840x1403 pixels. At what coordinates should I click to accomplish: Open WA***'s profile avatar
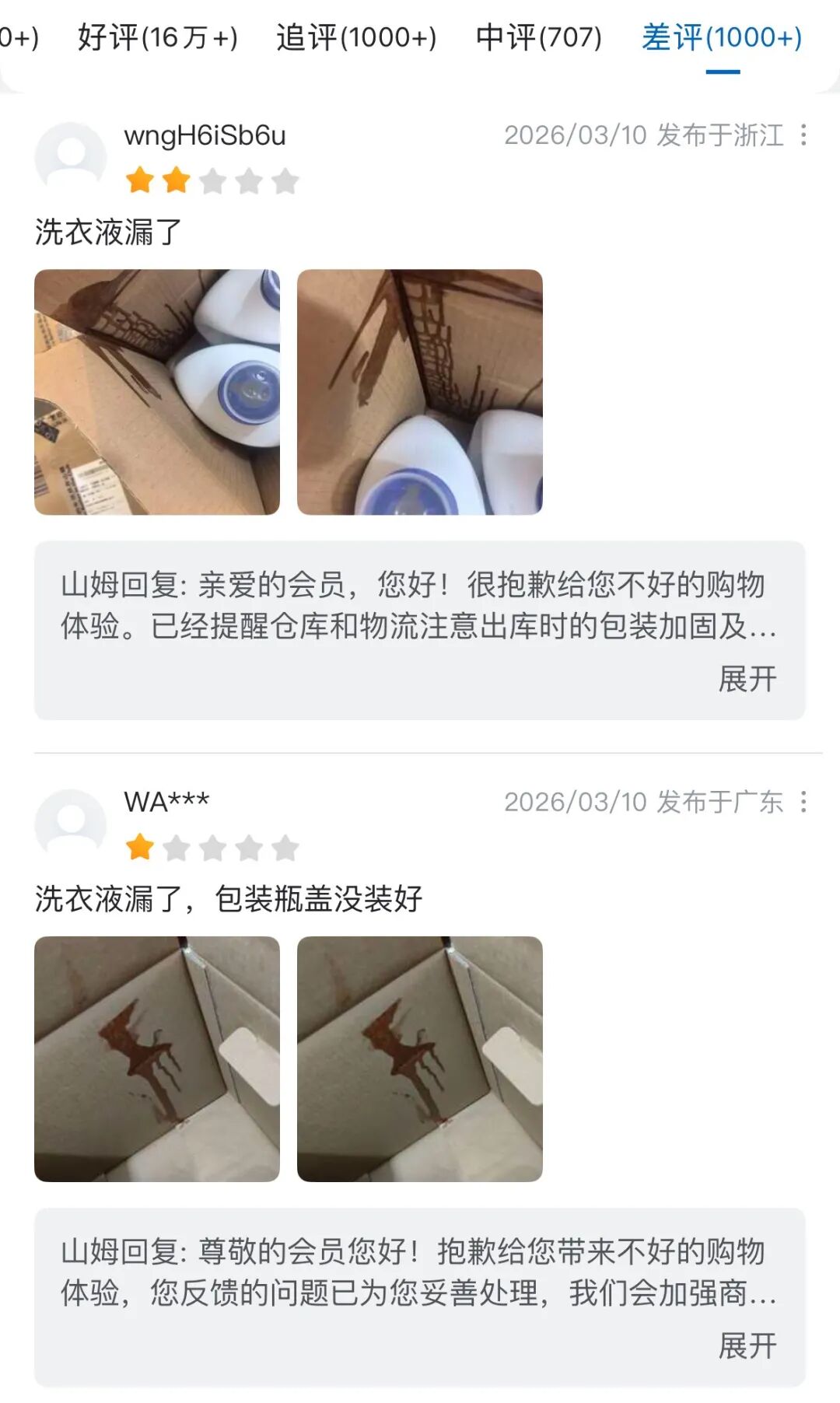[x=71, y=823]
